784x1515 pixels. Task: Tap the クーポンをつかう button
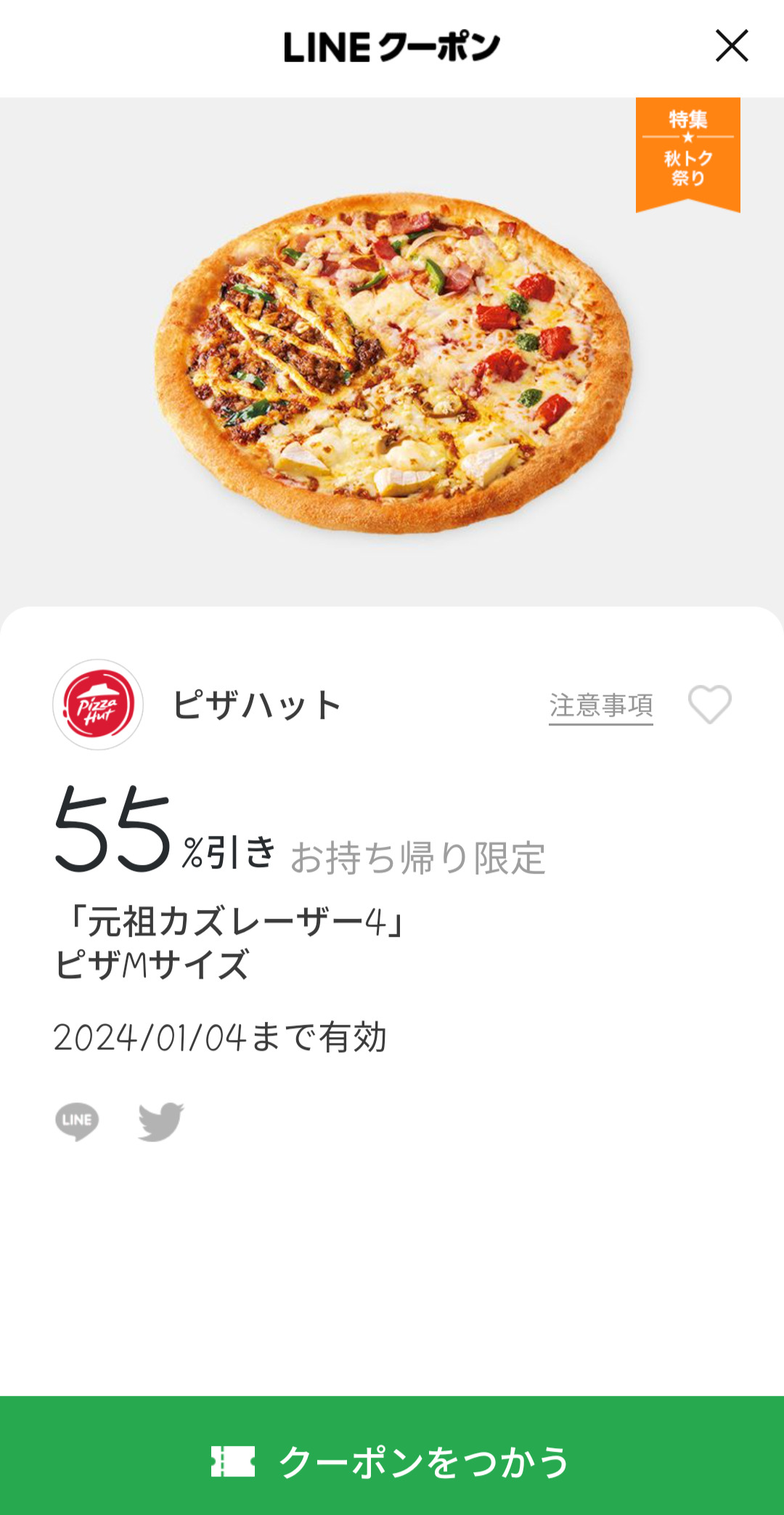[392, 1461]
